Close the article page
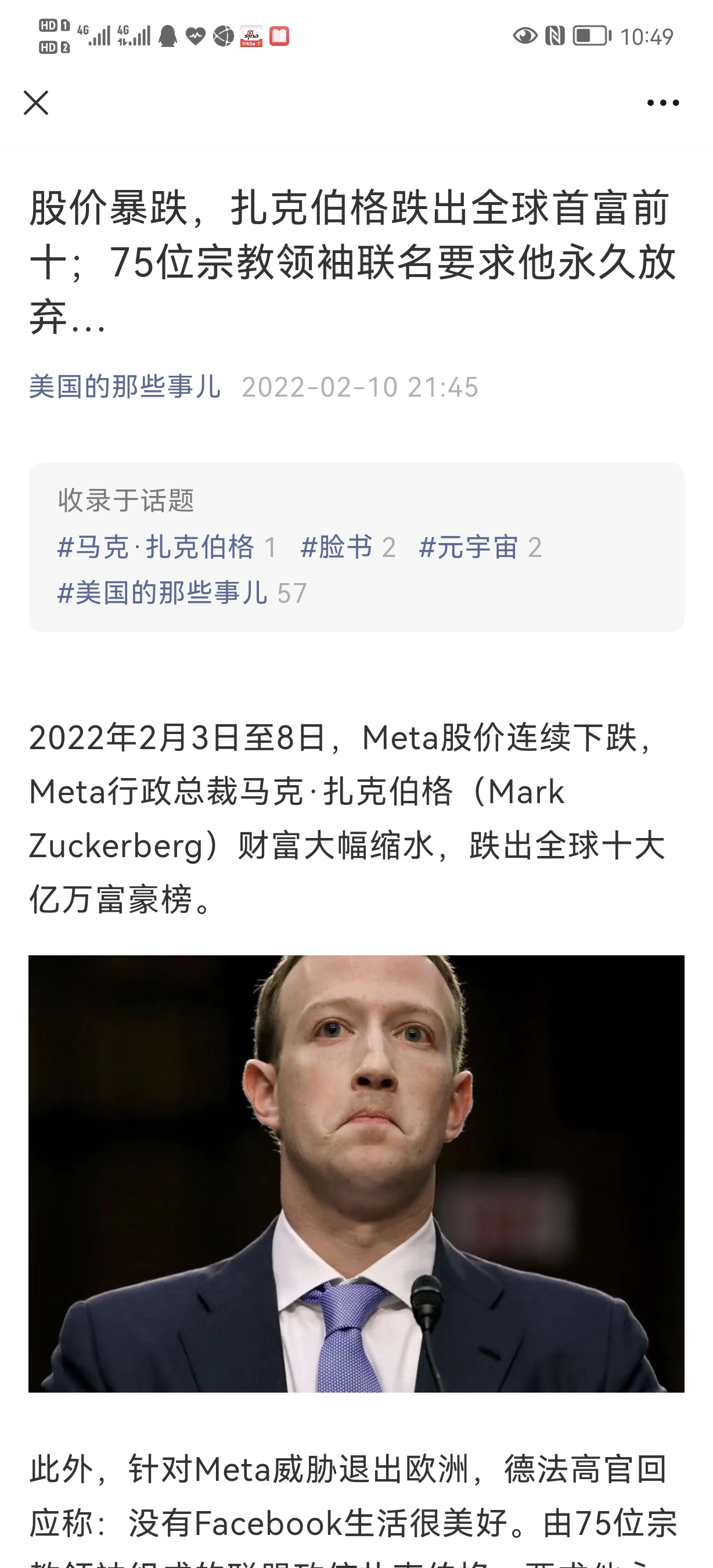The height and width of the screenshot is (1568, 713). (x=36, y=103)
